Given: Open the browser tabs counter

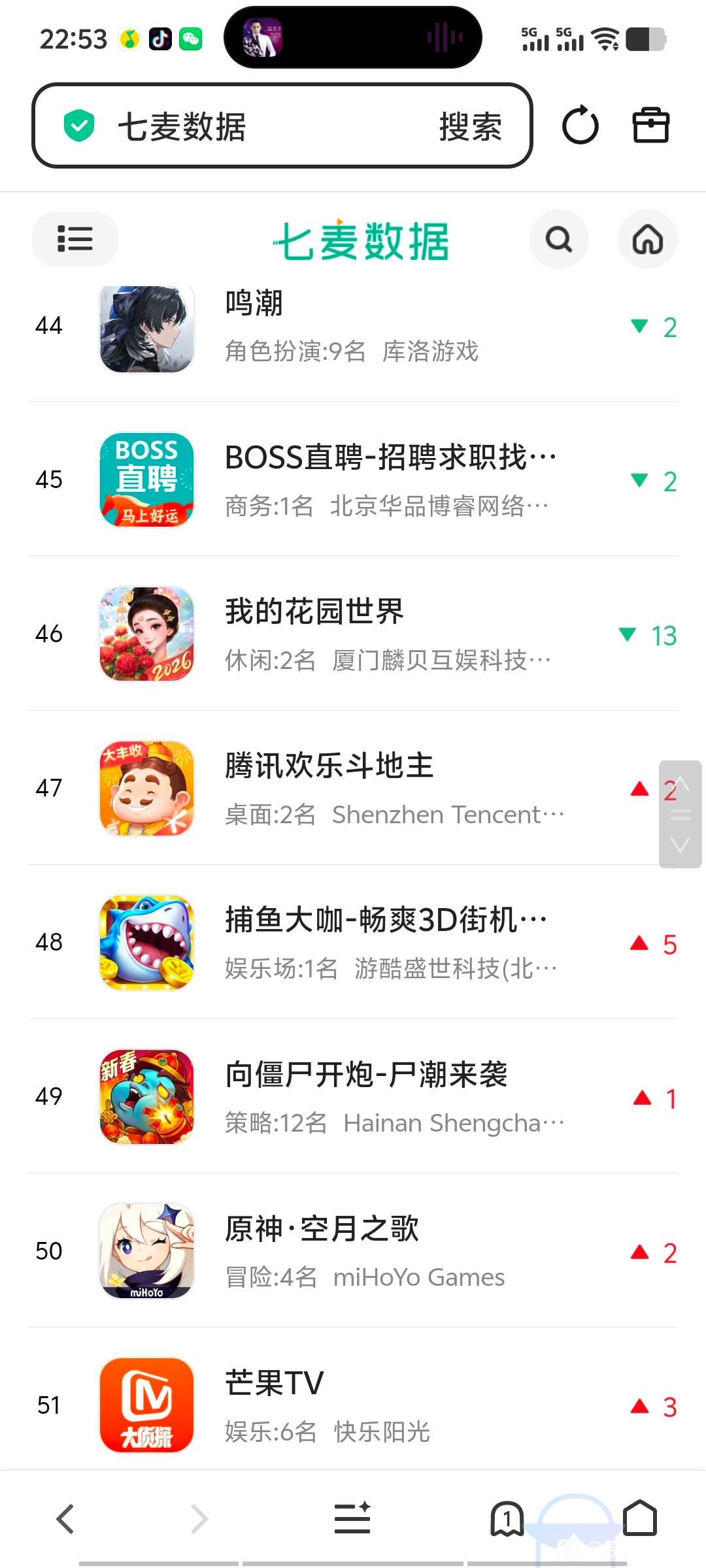Looking at the screenshot, I should pos(507,1518).
